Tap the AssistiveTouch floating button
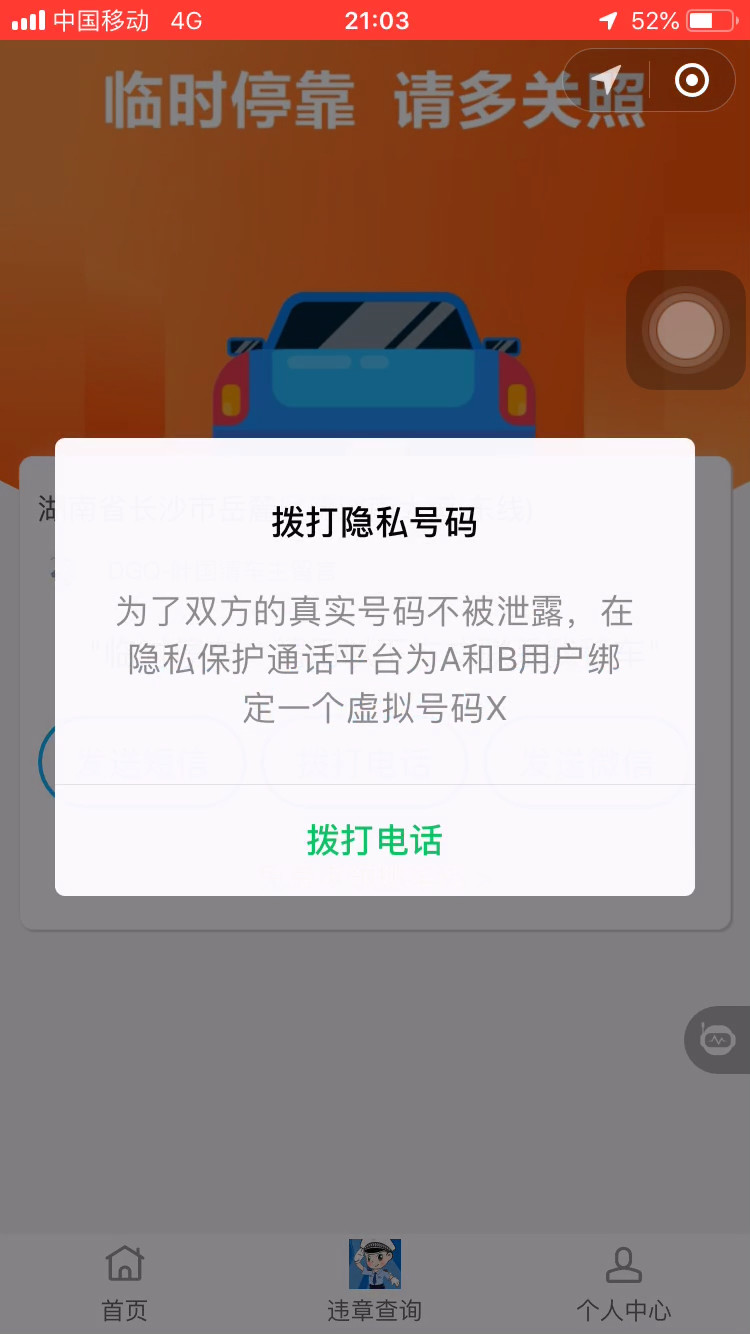 click(x=686, y=330)
